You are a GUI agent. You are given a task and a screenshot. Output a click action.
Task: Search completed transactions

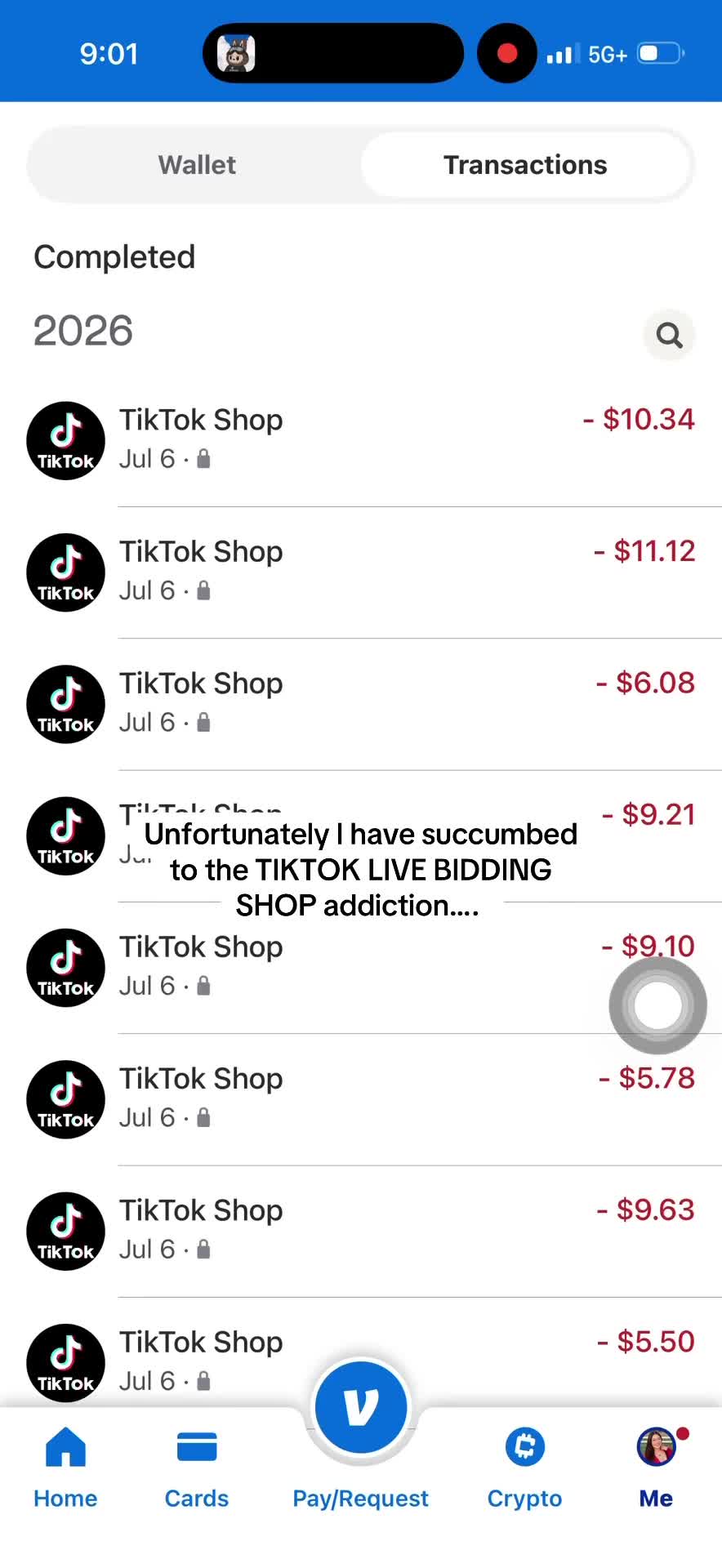pos(669,335)
